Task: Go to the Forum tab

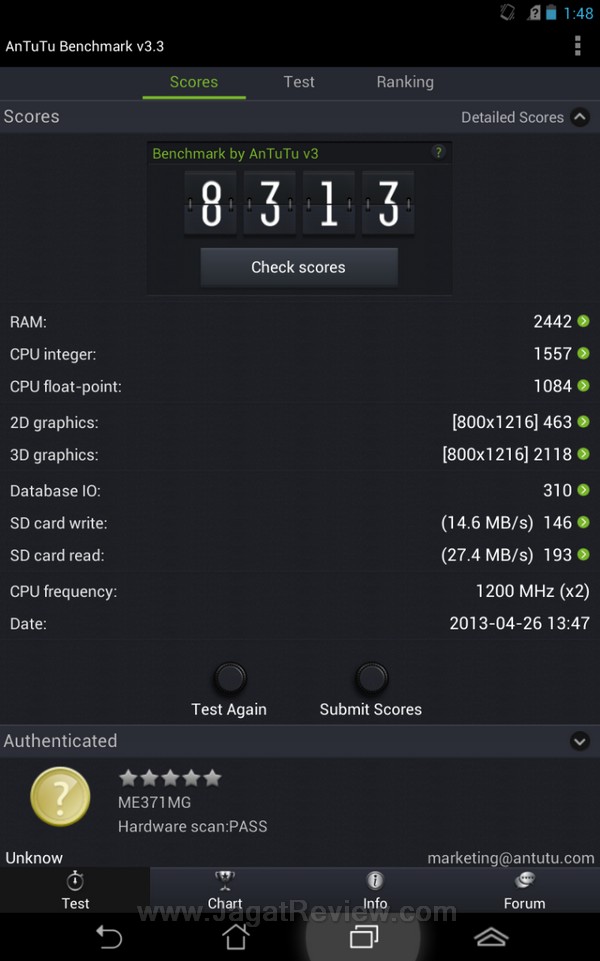Action: tap(524, 890)
